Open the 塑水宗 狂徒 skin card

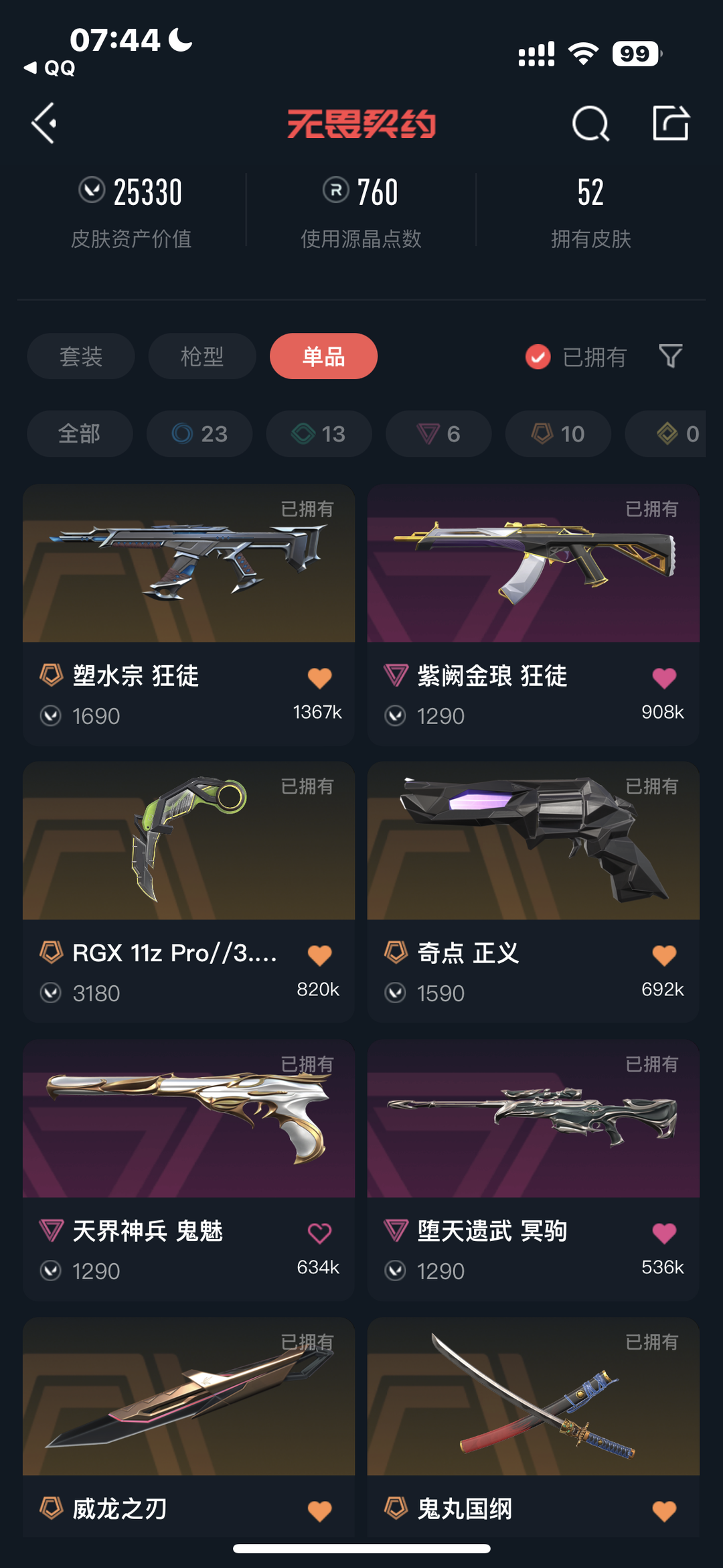click(189, 615)
